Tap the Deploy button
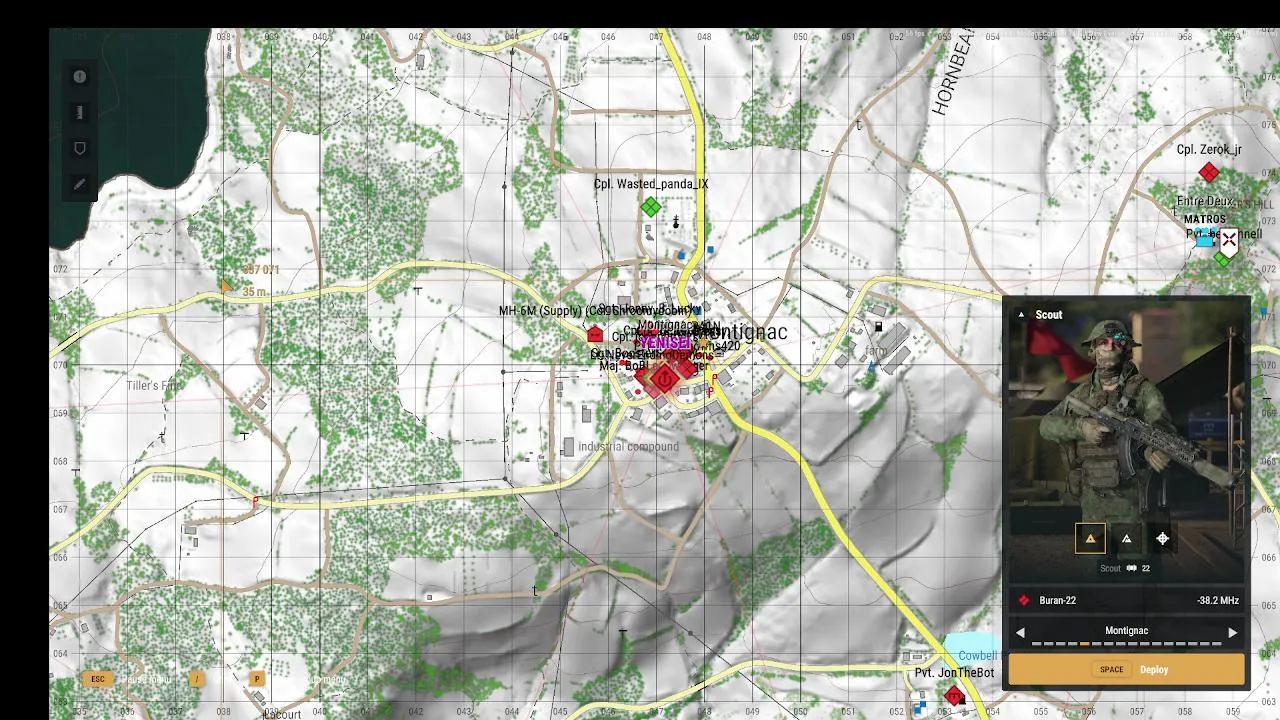The image size is (1280, 720). pos(1126,670)
